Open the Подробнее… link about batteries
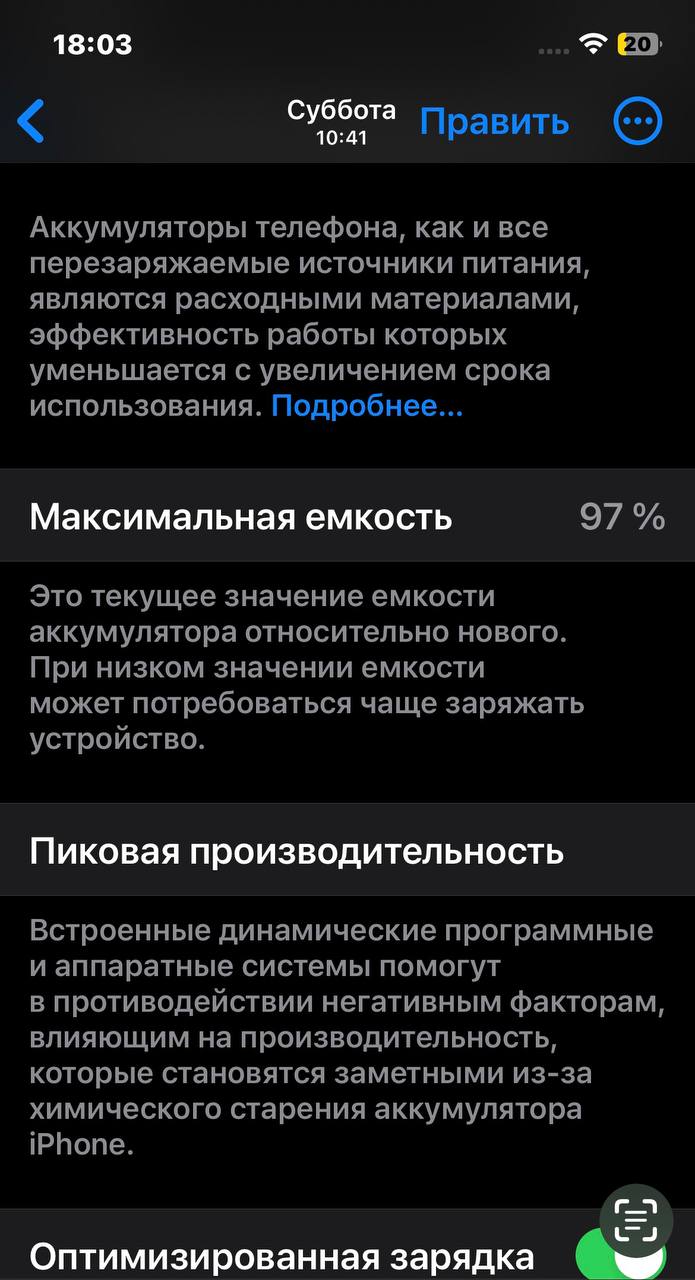The width and height of the screenshot is (695, 1280). (x=367, y=406)
